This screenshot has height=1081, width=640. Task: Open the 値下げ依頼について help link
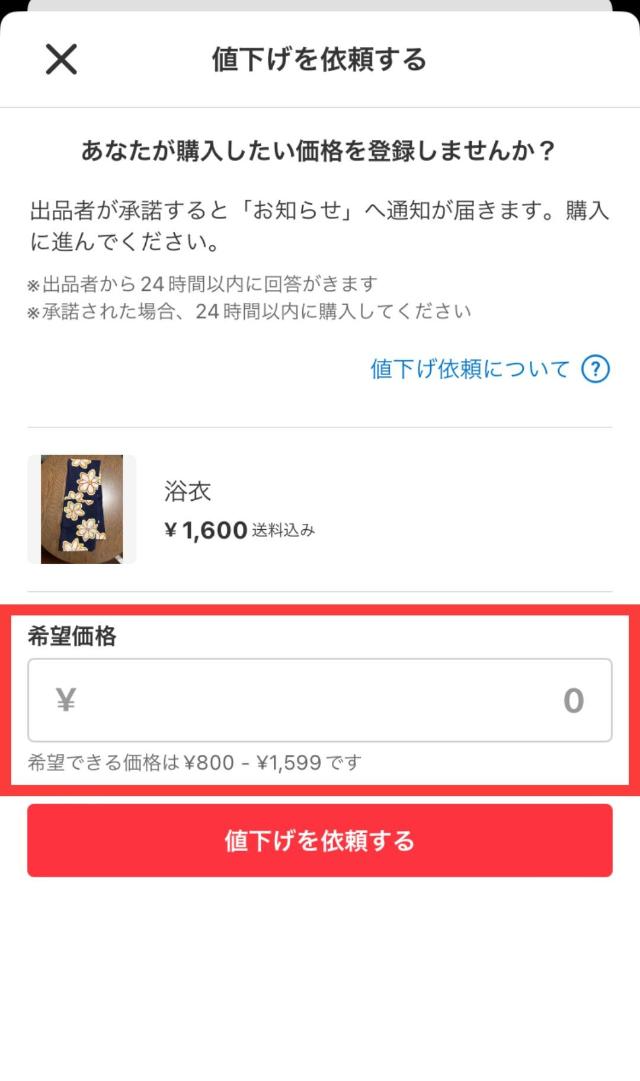[x=489, y=369]
